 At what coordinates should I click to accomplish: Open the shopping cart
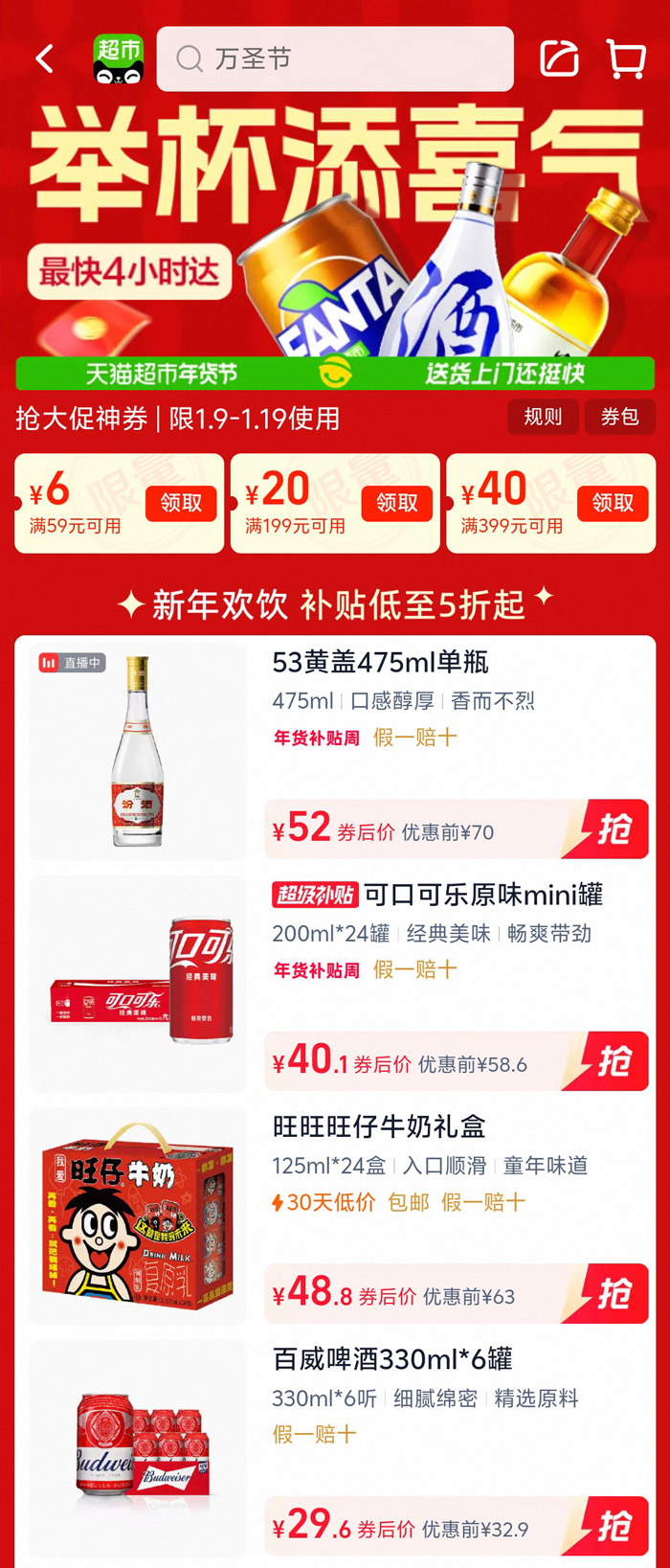tap(626, 59)
